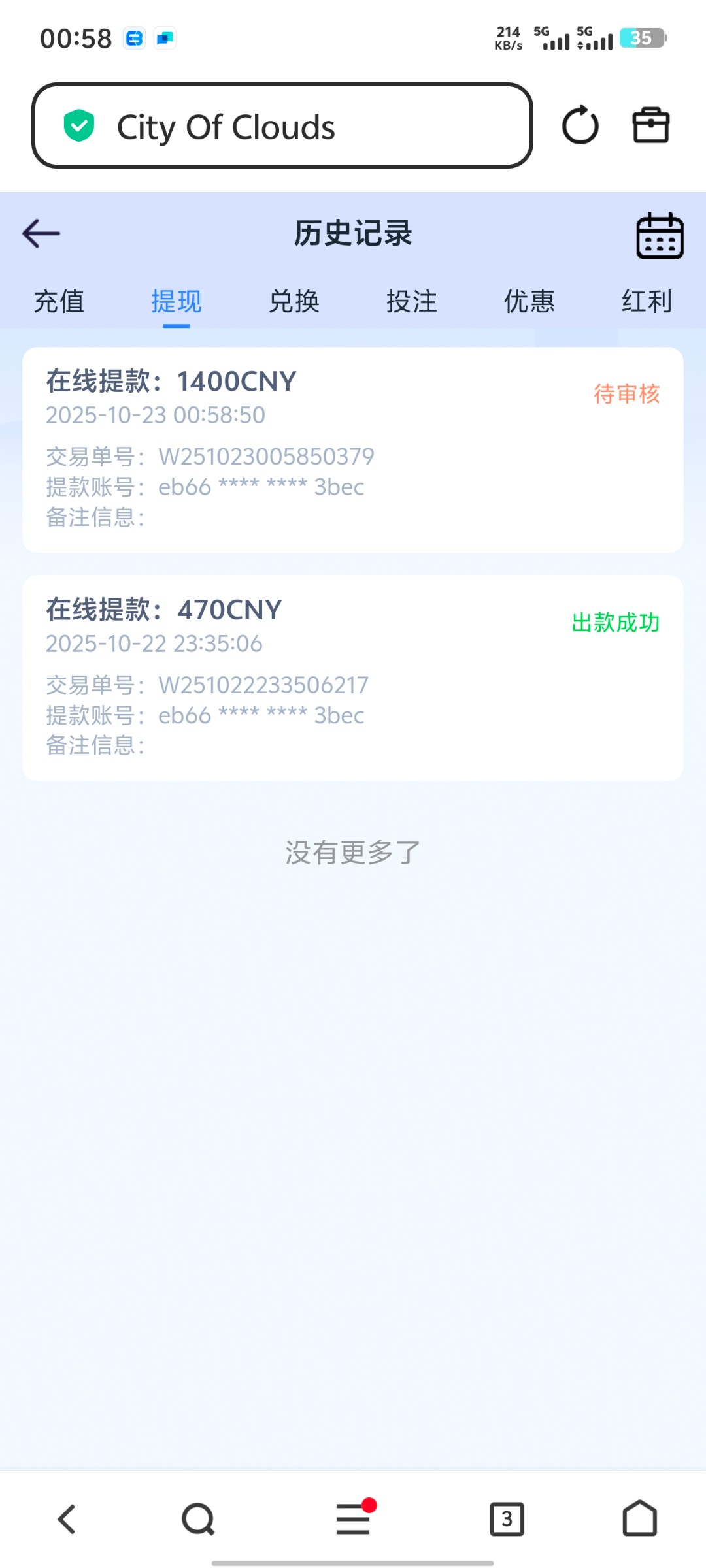Open browser search from bottom bar
This screenshot has width=706, height=1568.
pos(198,1519)
